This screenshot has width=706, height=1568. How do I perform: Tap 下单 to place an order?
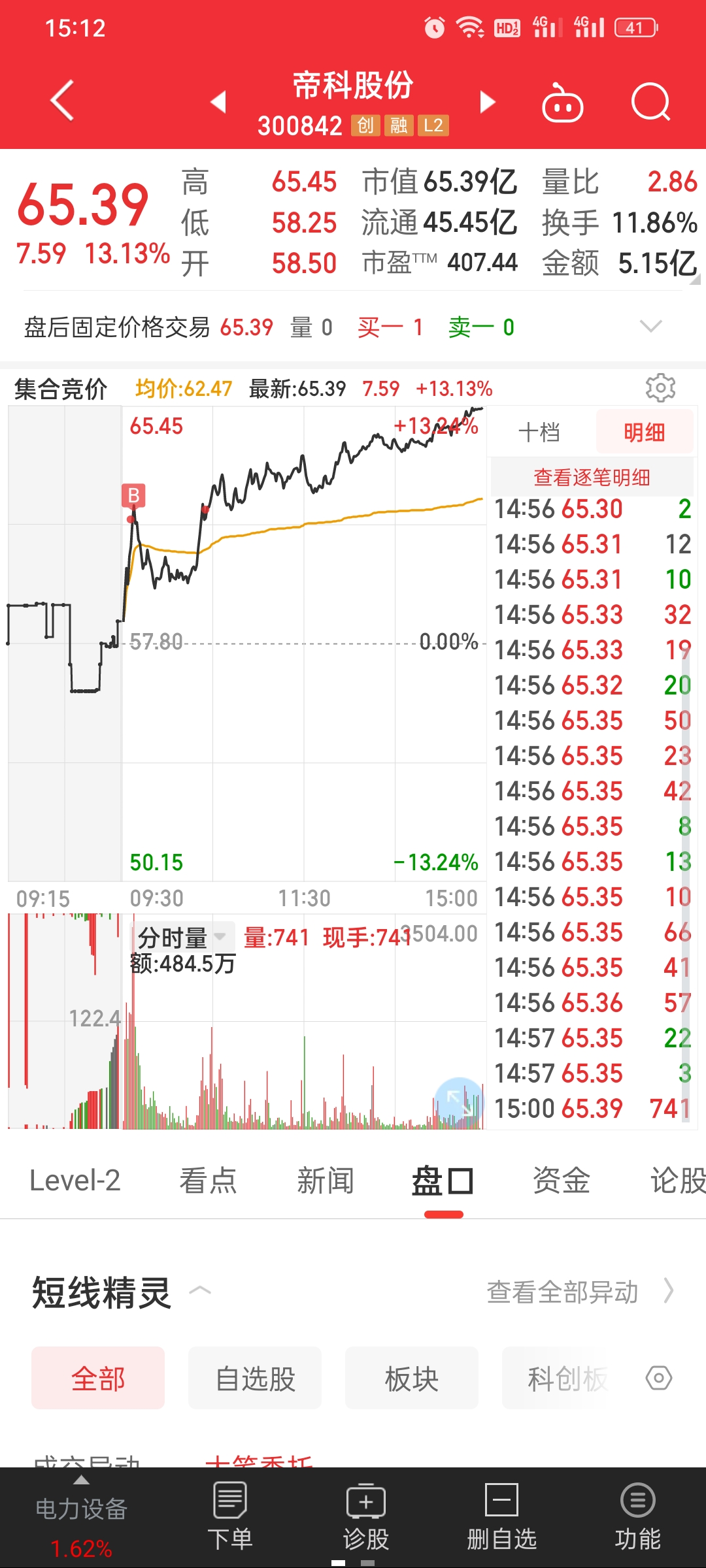tap(230, 1517)
